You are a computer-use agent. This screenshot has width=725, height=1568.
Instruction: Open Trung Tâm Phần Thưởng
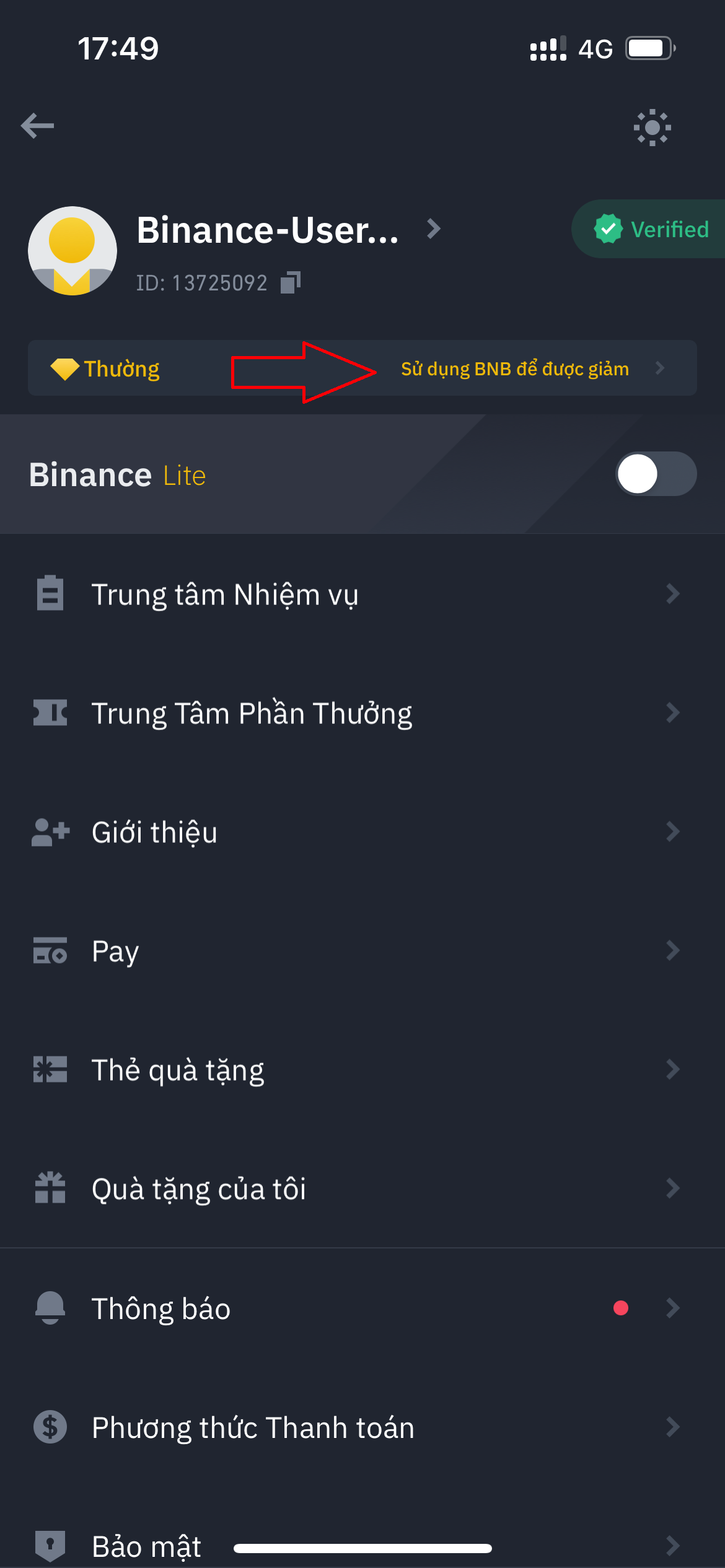pos(362,713)
